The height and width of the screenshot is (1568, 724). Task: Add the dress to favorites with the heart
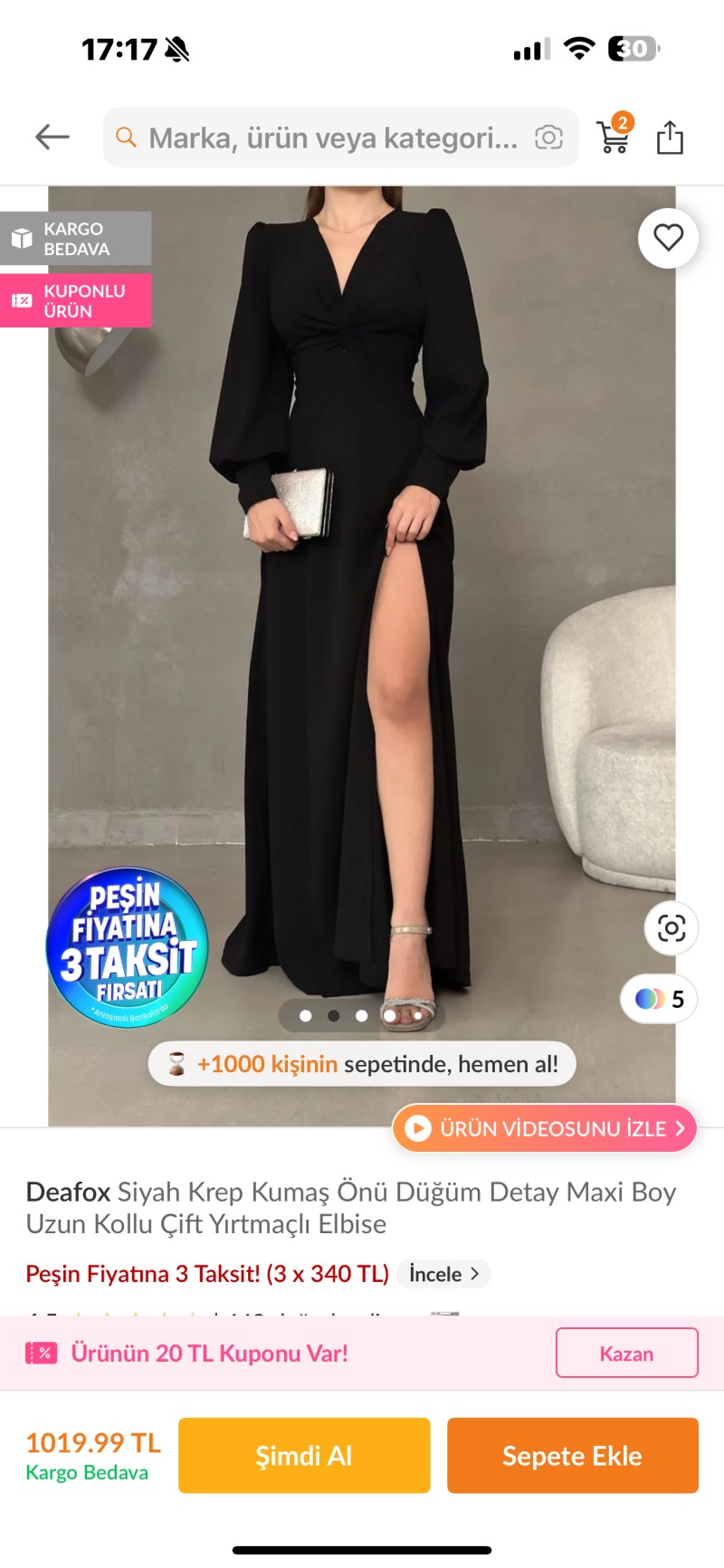[x=668, y=238]
